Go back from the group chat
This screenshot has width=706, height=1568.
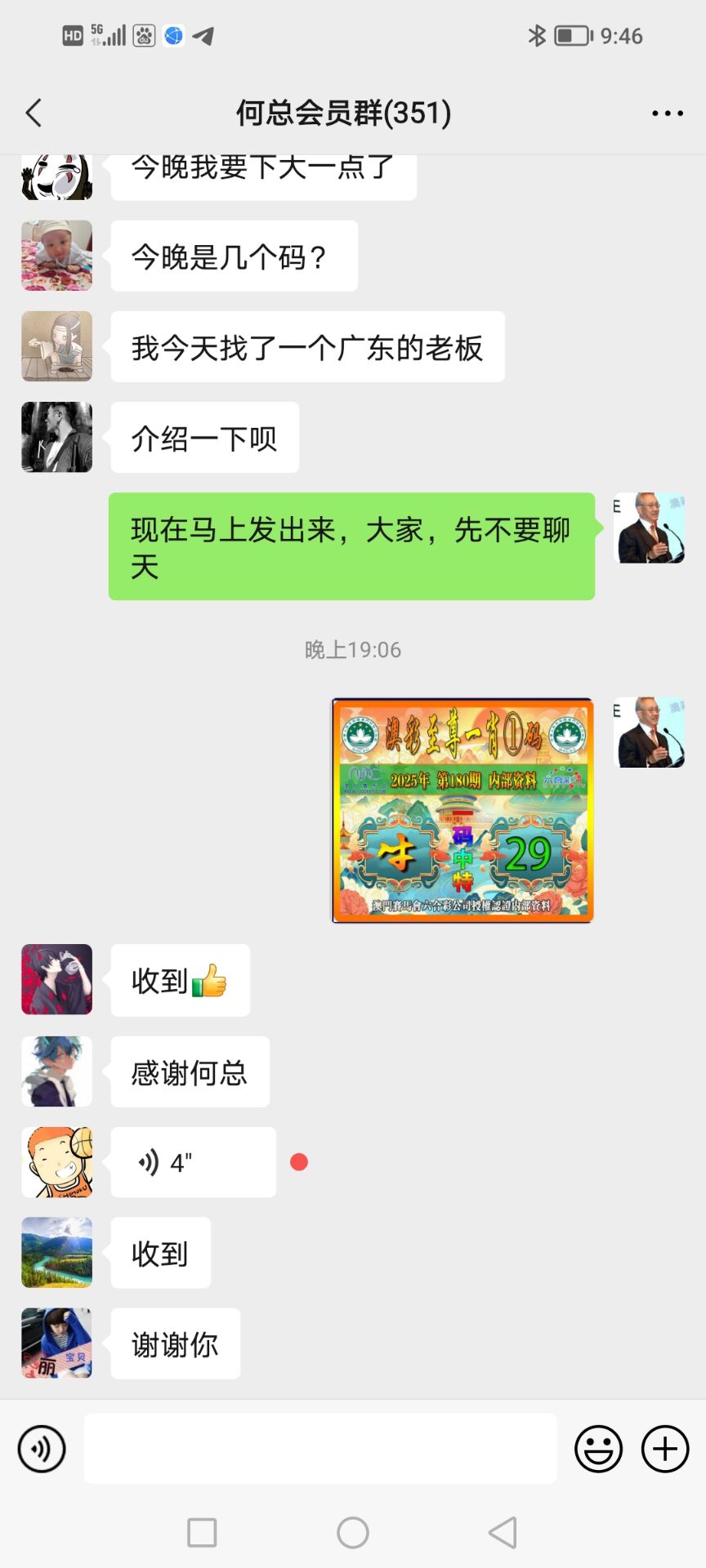[34, 113]
